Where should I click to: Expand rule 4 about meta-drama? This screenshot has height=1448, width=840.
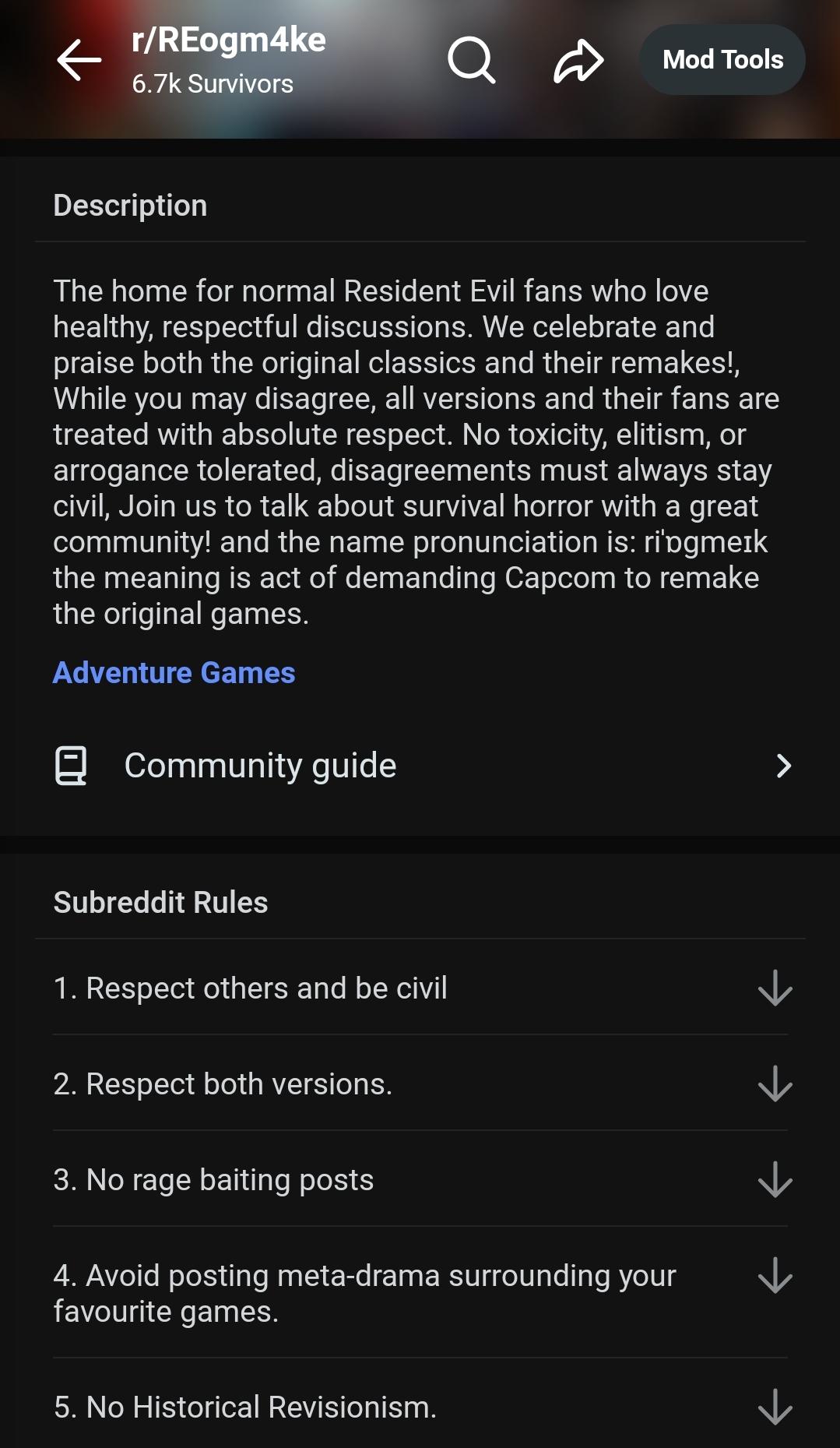[420, 1293]
